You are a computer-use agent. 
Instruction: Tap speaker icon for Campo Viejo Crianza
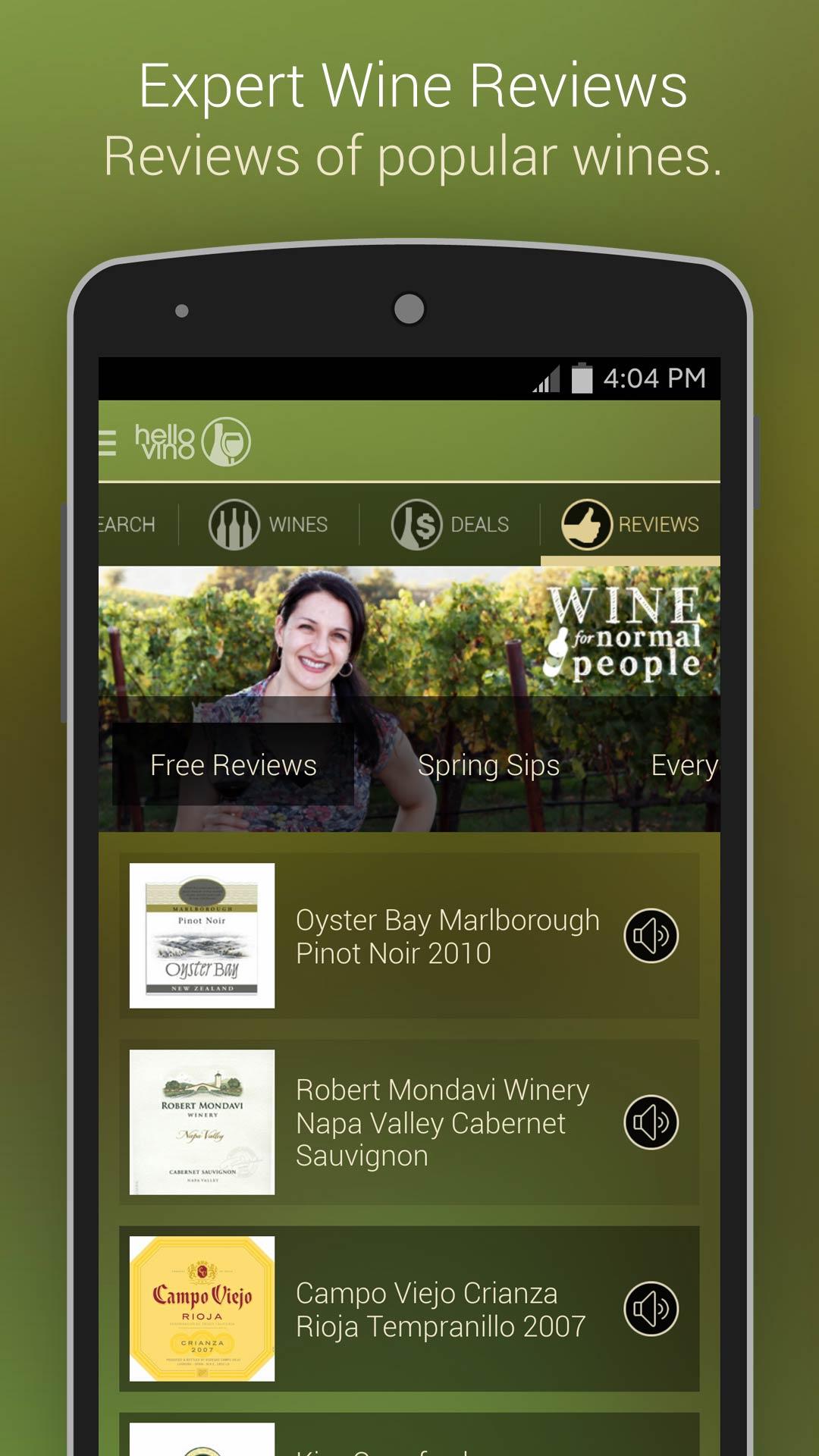pyautogui.click(x=651, y=1310)
